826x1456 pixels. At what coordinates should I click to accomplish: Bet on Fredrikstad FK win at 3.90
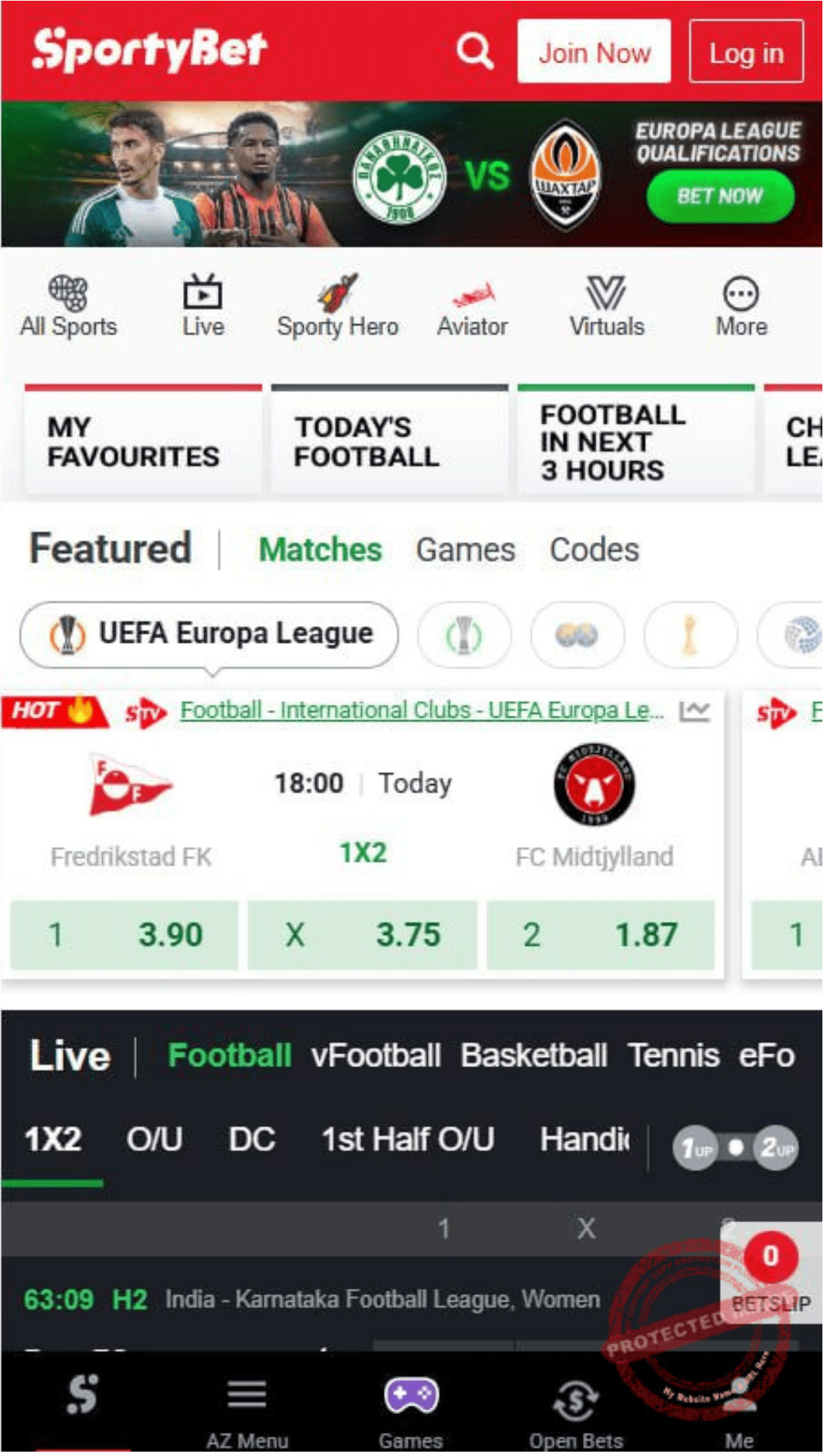[125, 935]
